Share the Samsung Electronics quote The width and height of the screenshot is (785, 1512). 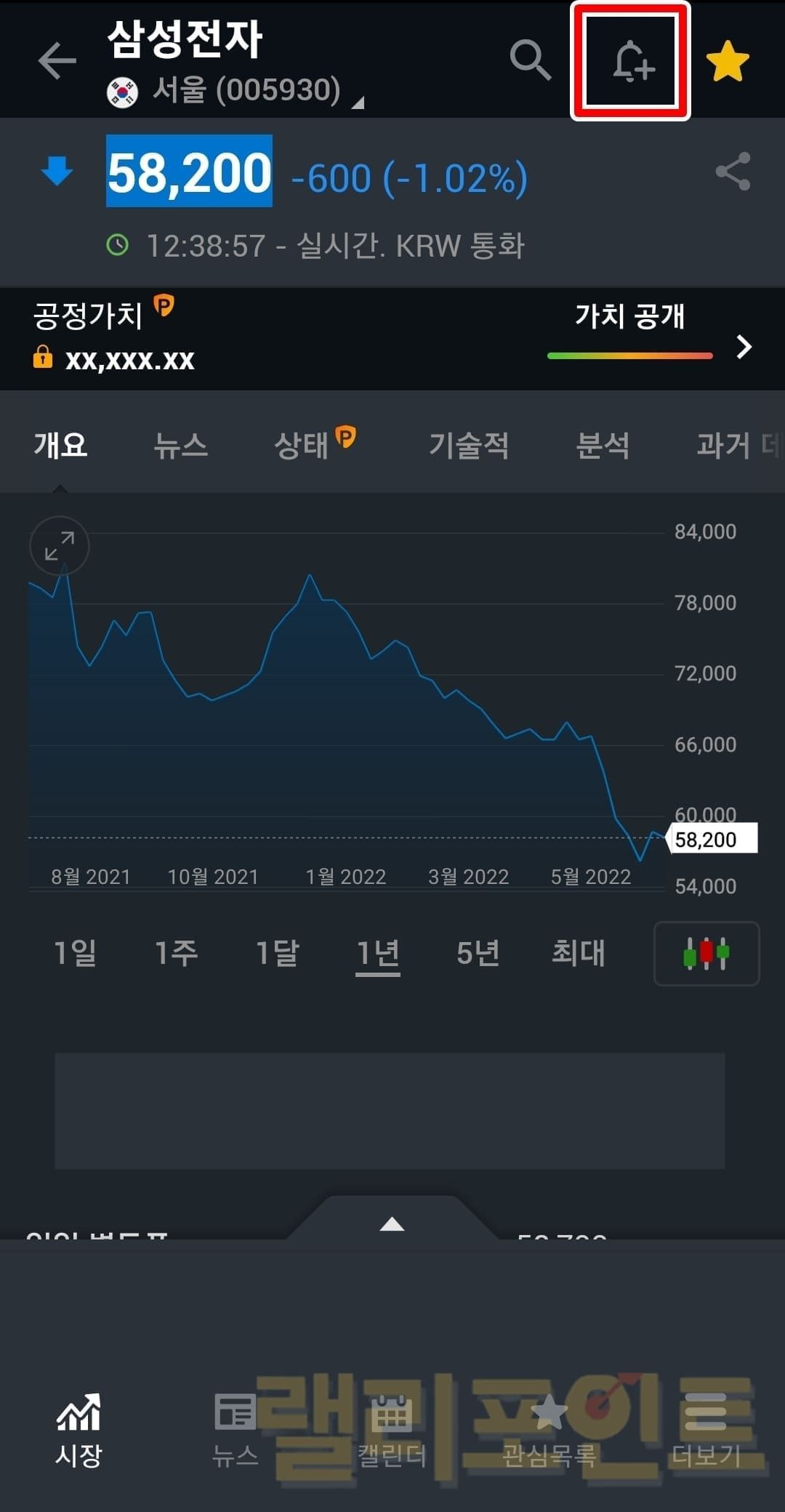[x=733, y=172]
